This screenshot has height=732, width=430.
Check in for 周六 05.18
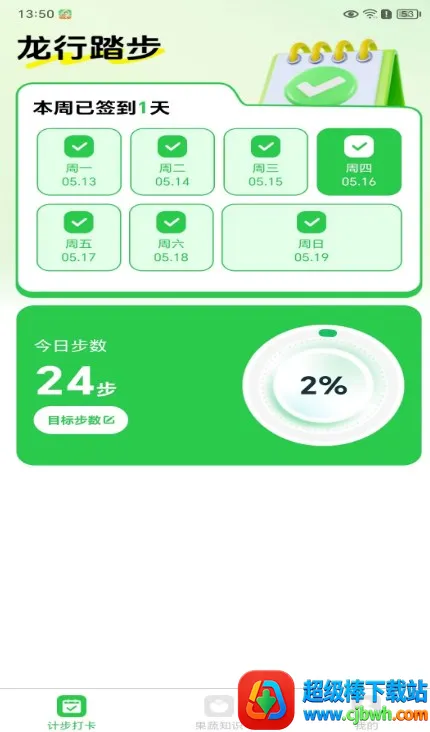171,238
